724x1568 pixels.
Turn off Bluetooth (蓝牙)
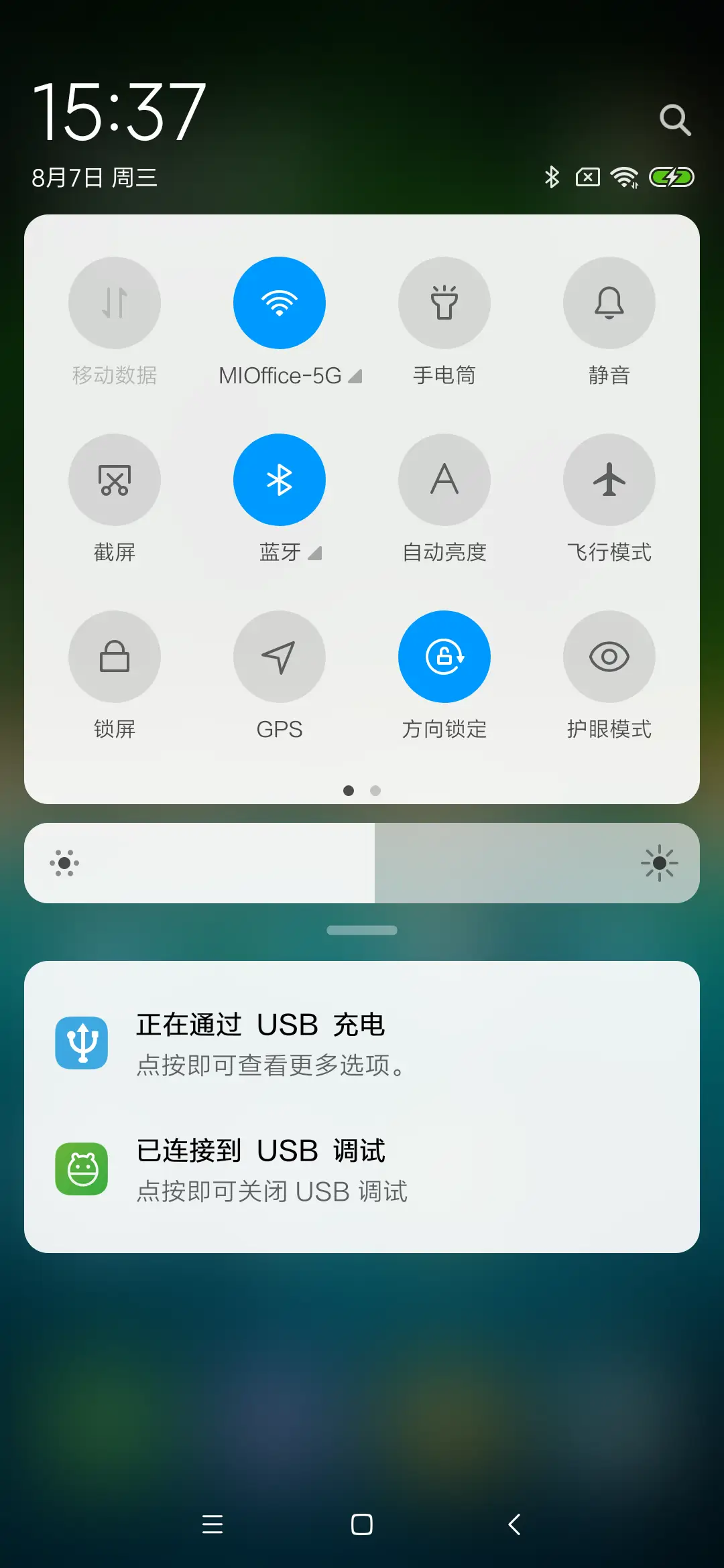click(x=280, y=479)
